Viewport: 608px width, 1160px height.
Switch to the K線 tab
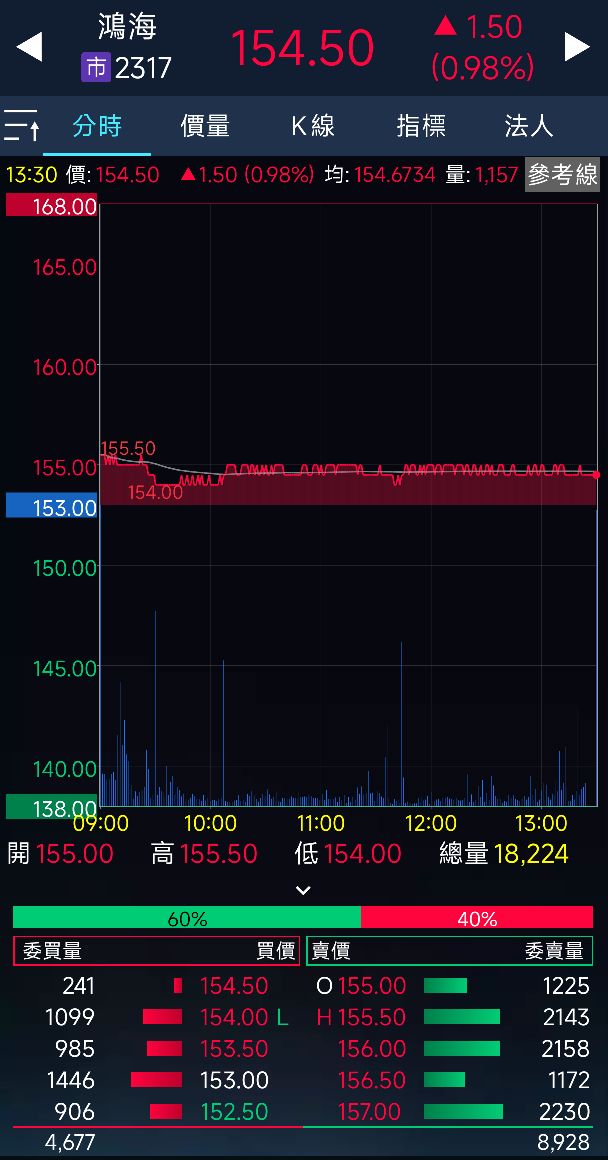click(313, 126)
